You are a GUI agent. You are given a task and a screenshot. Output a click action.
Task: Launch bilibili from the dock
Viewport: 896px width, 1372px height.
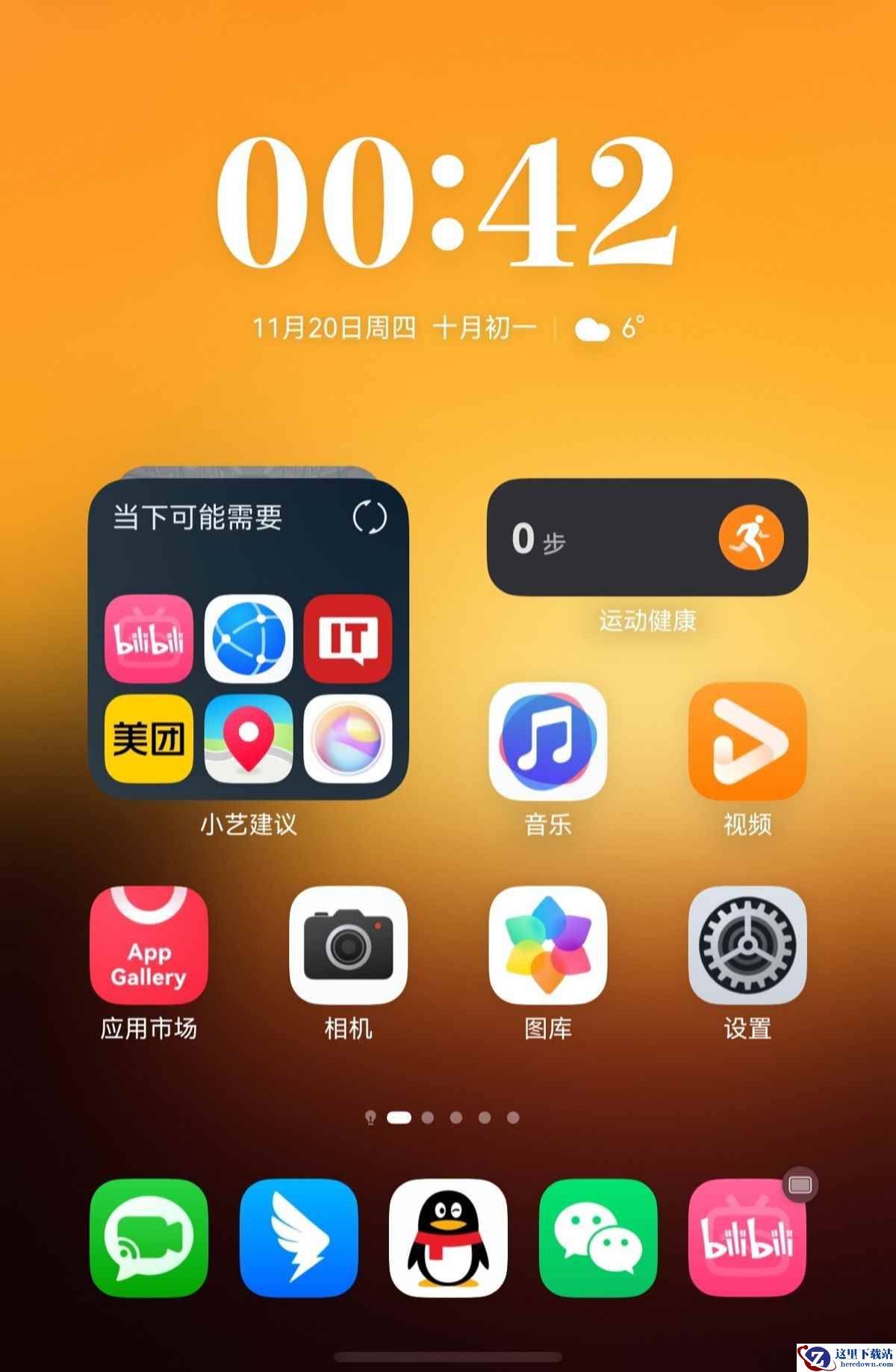(x=747, y=1238)
